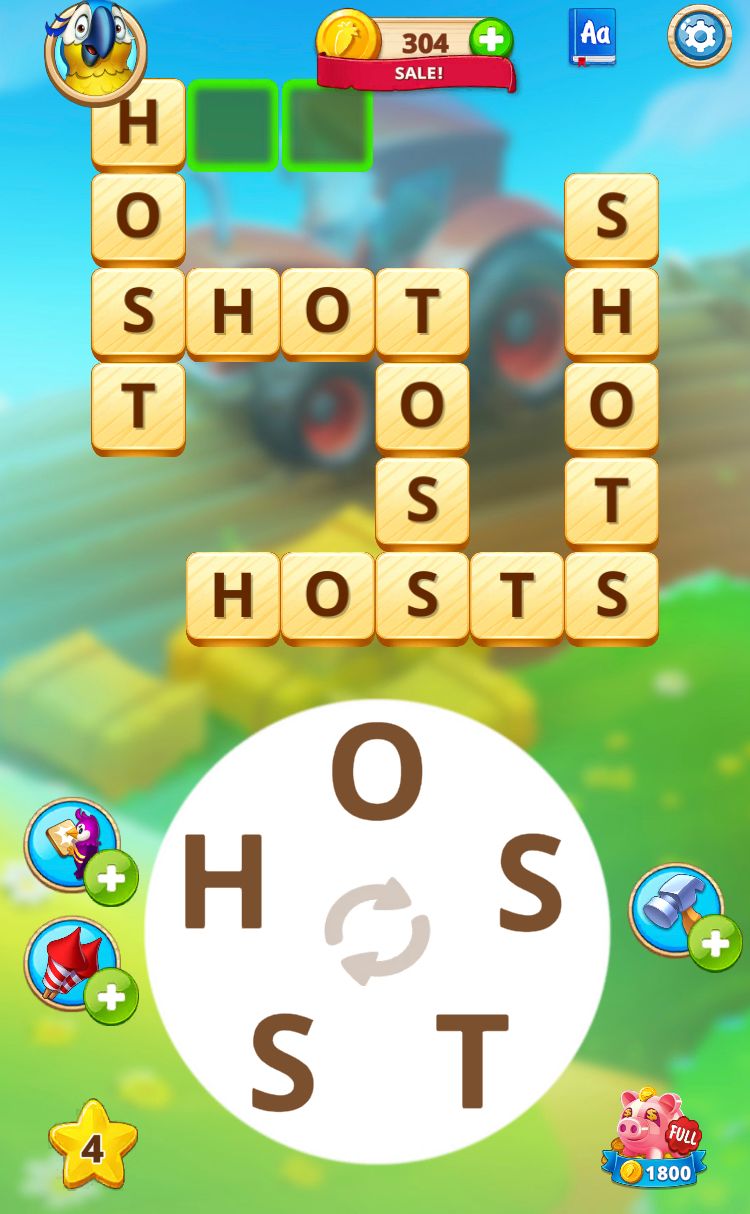The width and height of the screenshot is (750, 1214).
Task: Shuffle the letters in the wheel
Action: [377, 931]
